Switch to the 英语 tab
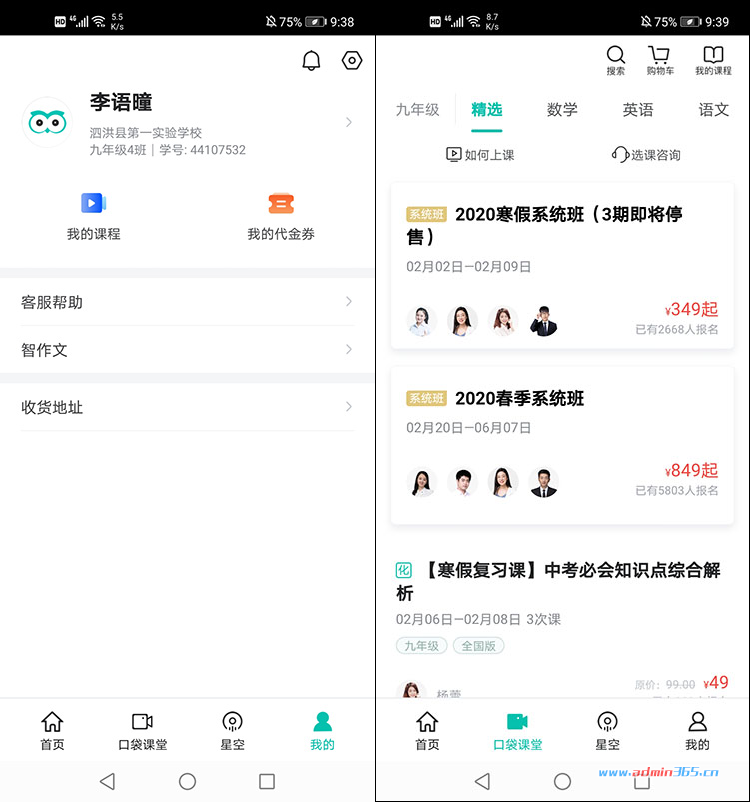Viewport: 750px width, 802px height. (x=638, y=110)
